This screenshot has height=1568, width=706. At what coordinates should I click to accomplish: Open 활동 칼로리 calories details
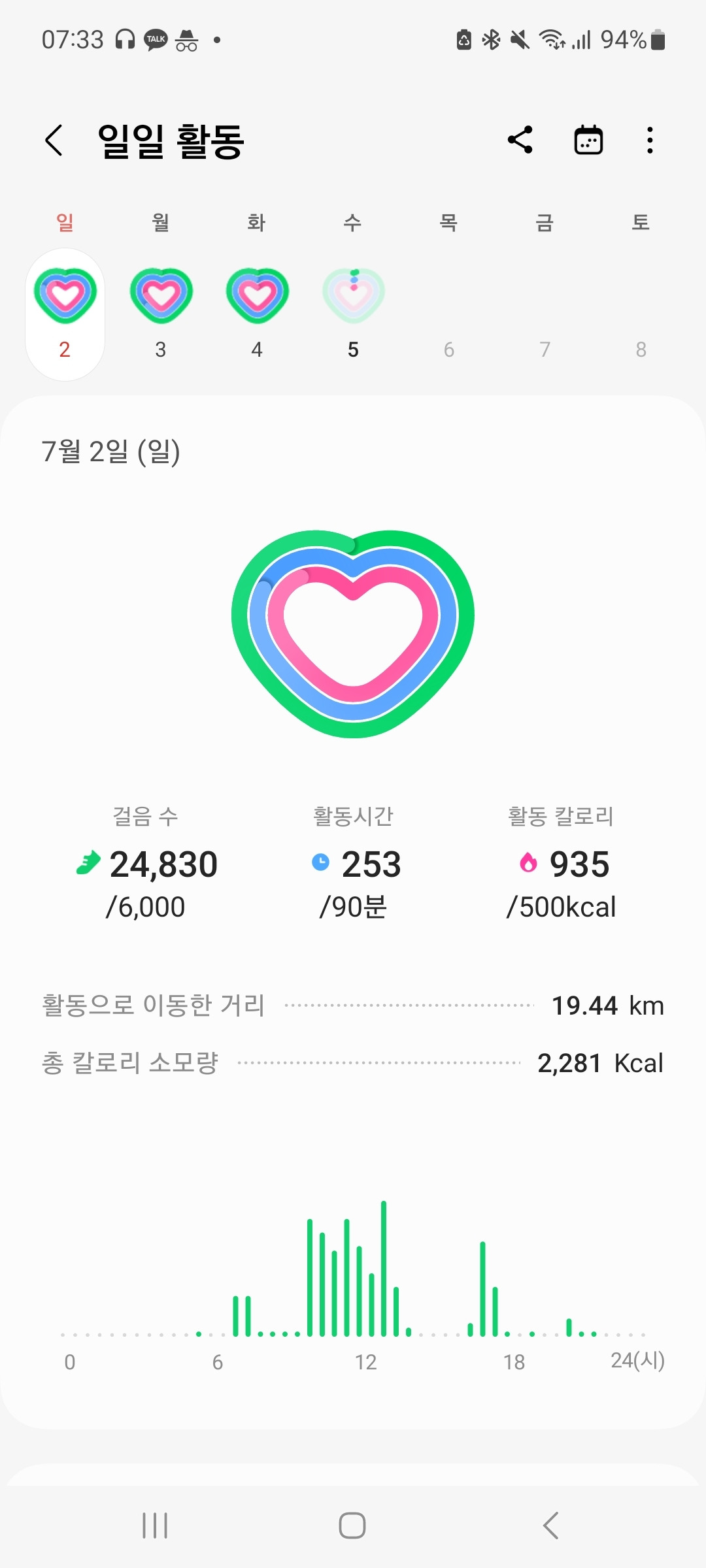pyautogui.click(x=561, y=863)
